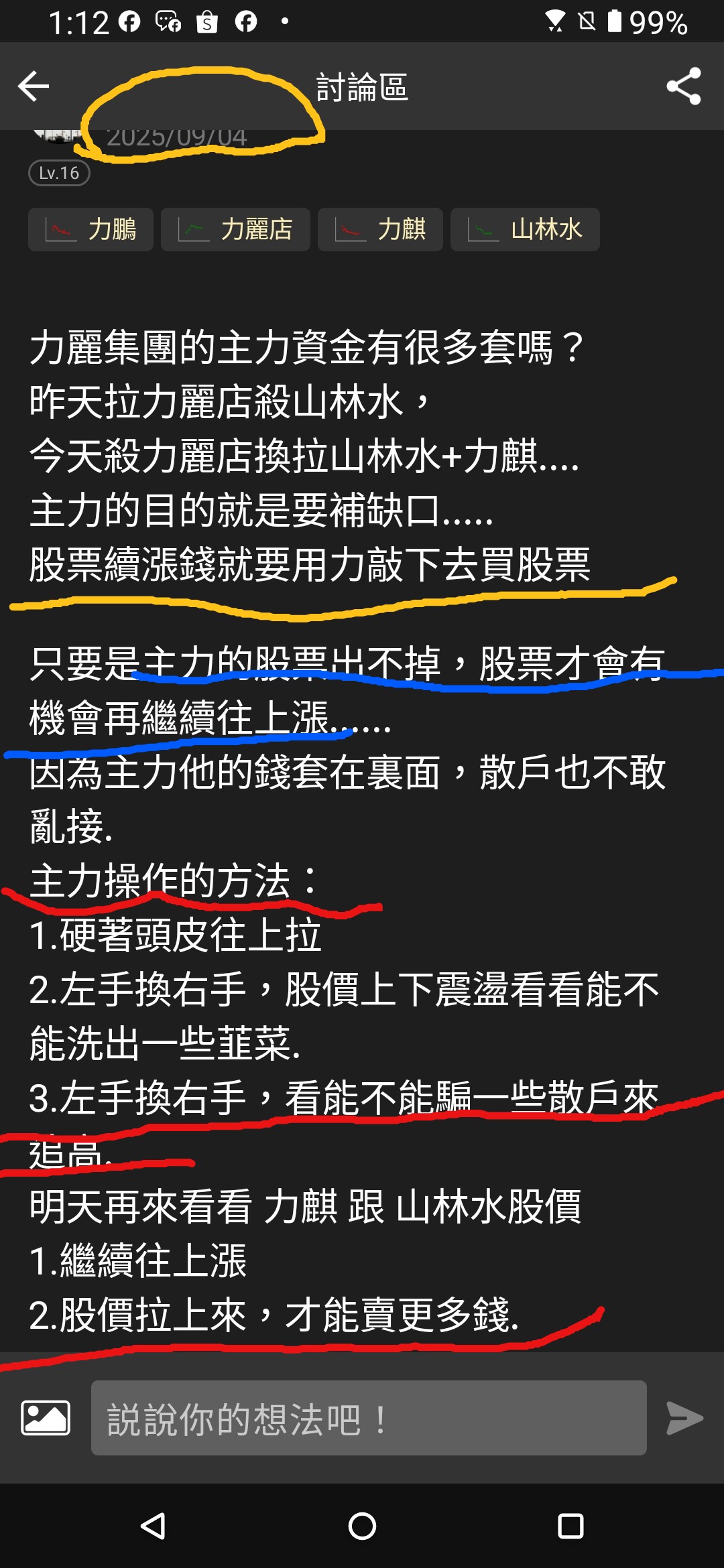Attach an image to the comment

(46, 1417)
